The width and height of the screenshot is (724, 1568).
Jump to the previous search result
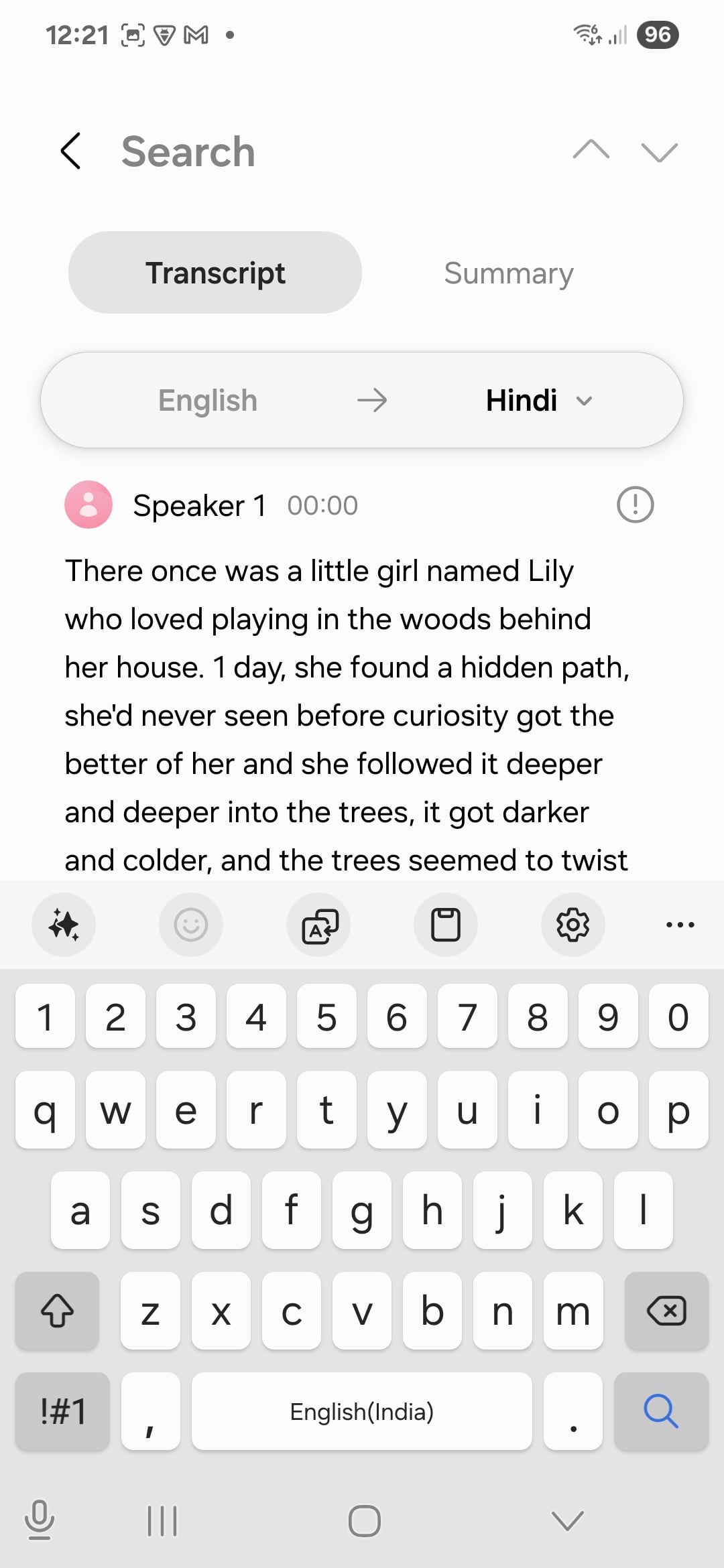(591, 150)
